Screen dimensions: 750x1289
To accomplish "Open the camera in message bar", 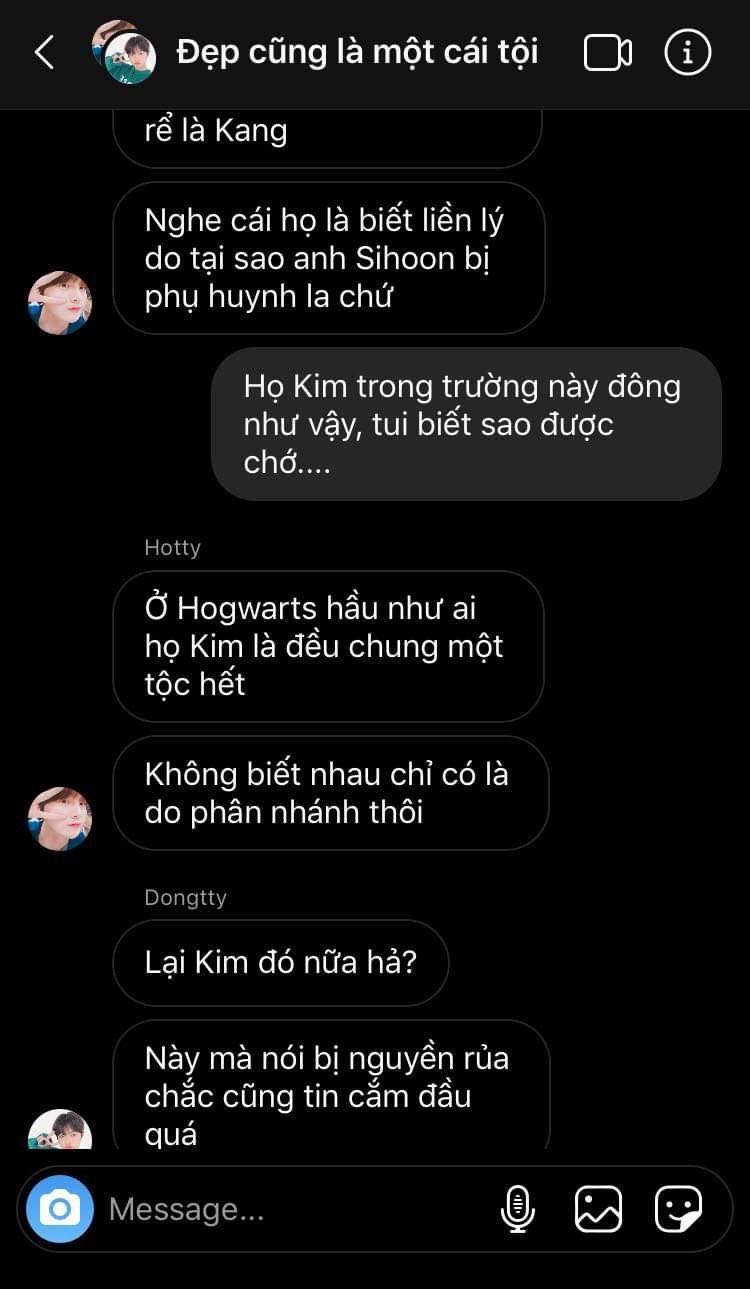I will 60,1209.
